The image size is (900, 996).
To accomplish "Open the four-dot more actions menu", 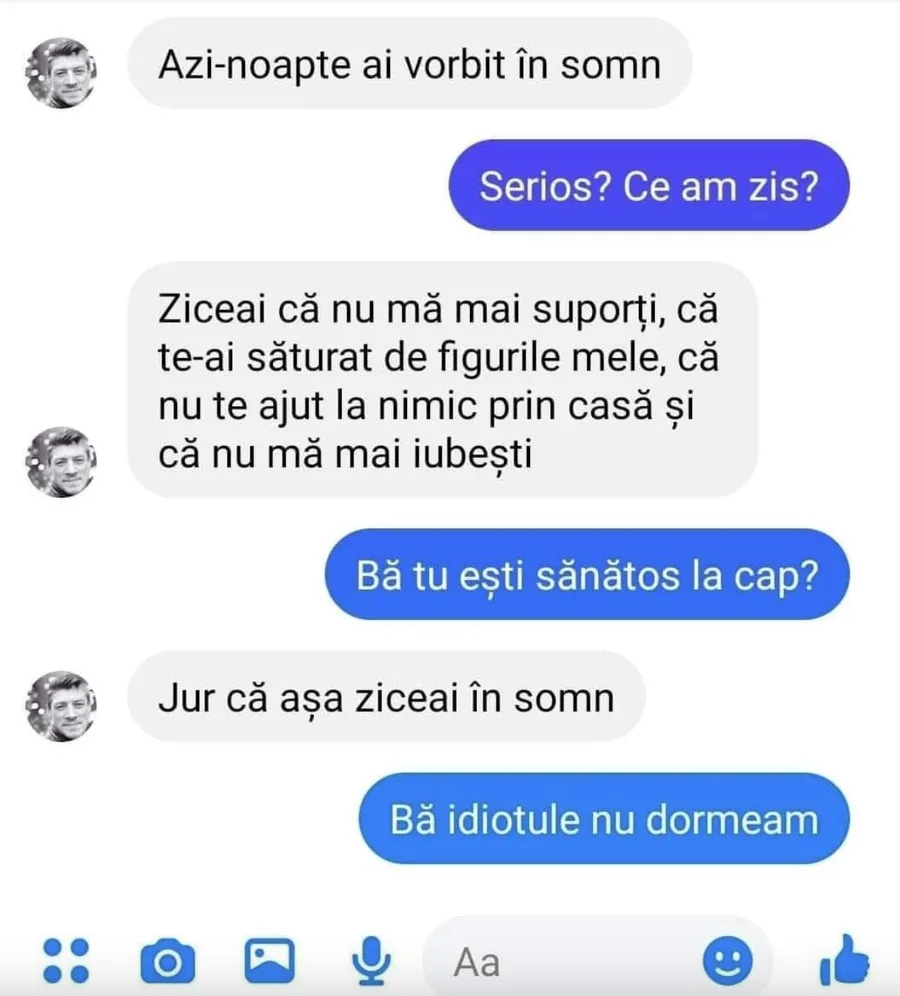I will 67,961.
